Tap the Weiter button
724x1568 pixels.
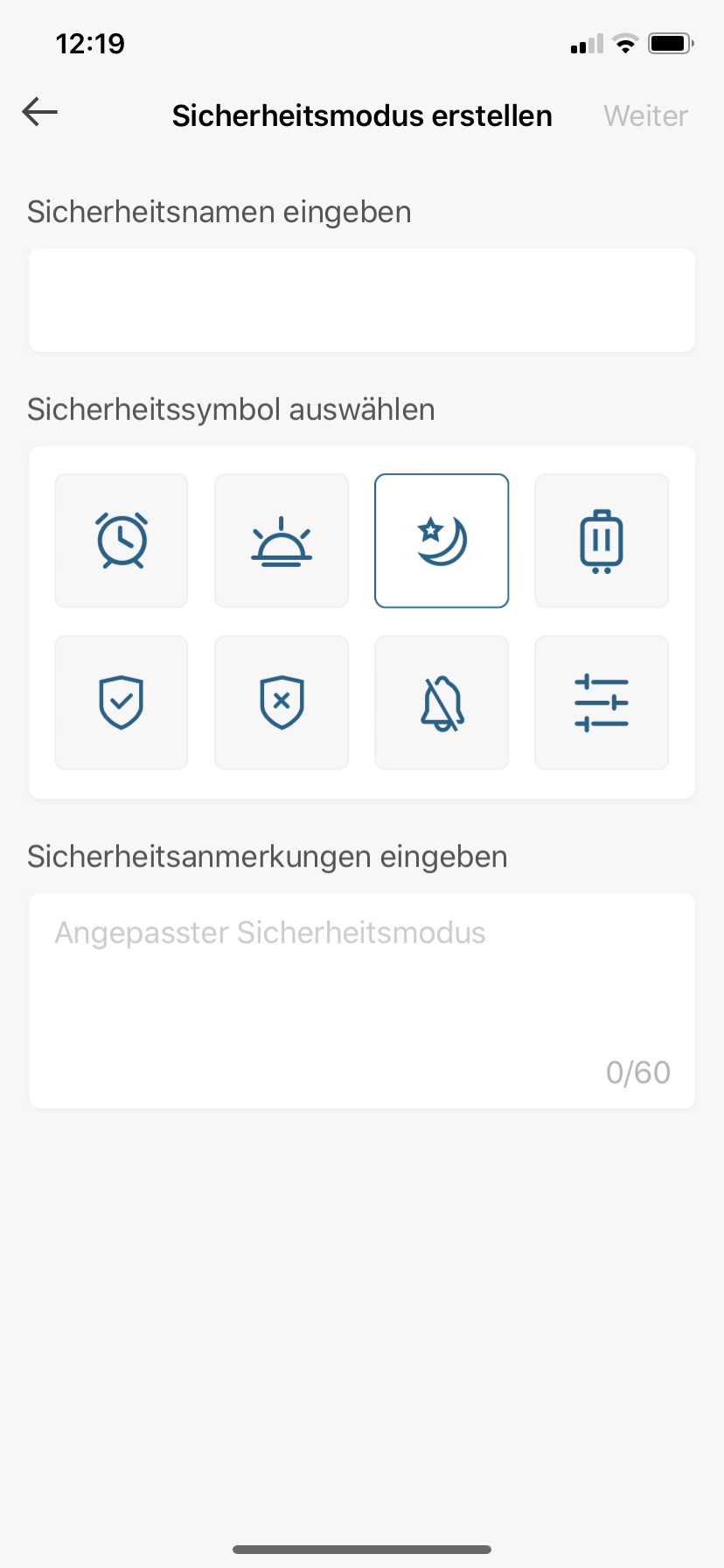pyautogui.click(x=645, y=115)
